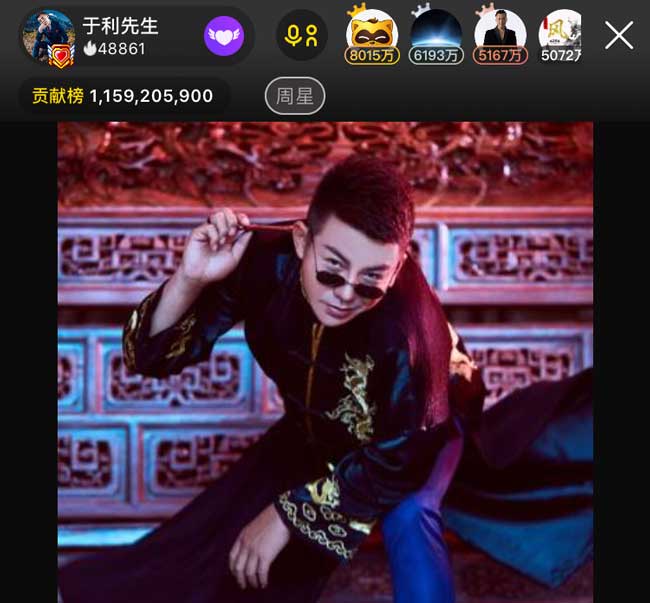View top contributor with 8015万
The height and width of the screenshot is (603, 650).
pos(371,36)
